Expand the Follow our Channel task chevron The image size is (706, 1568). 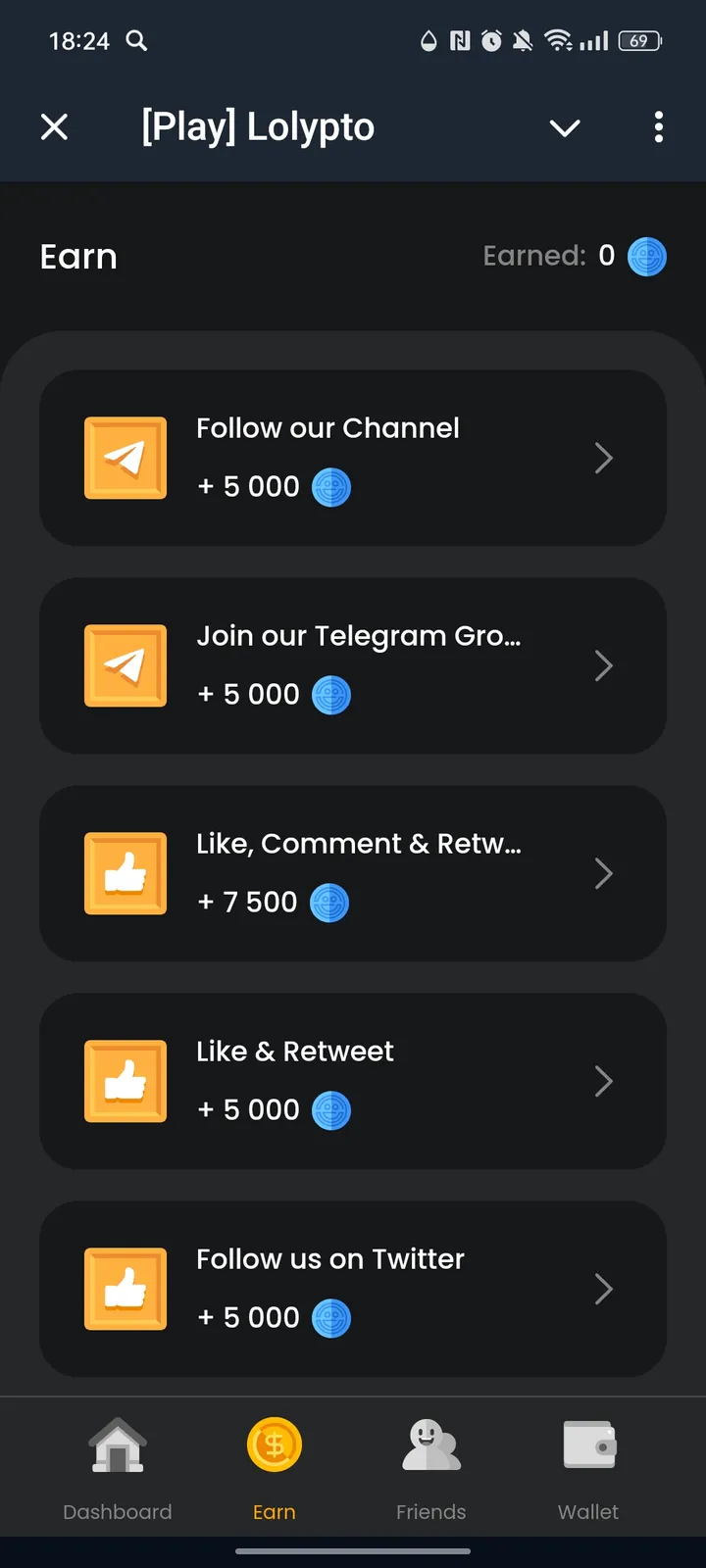(604, 458)
